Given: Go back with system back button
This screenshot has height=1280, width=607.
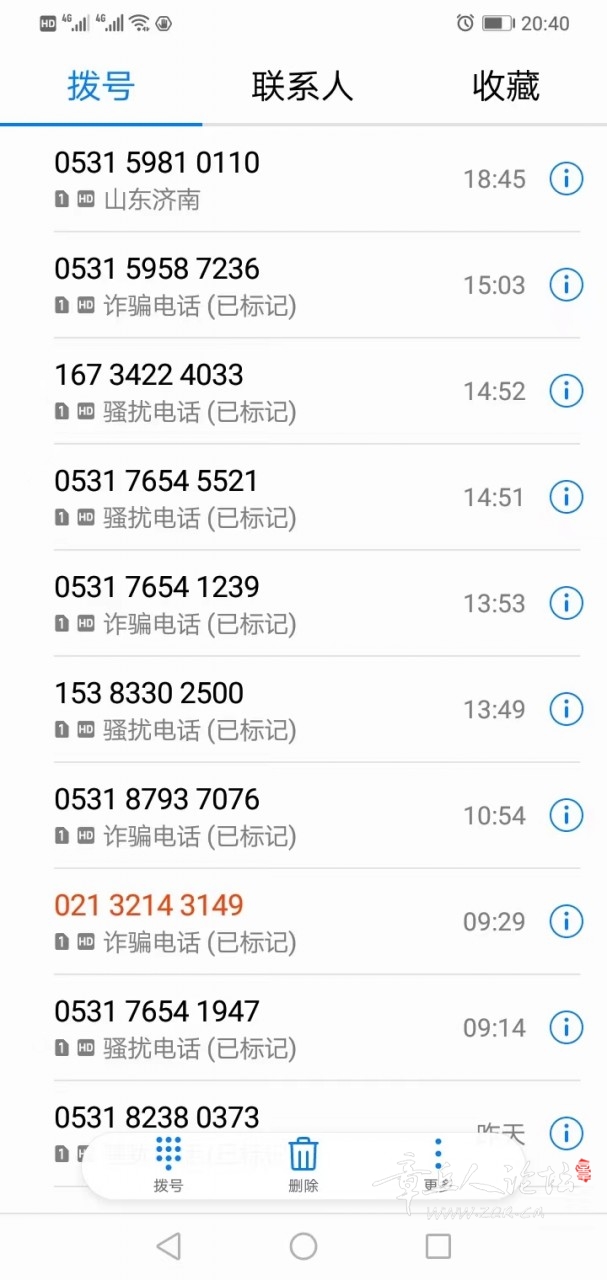Looking at the screenshot, I should 169,1246.
